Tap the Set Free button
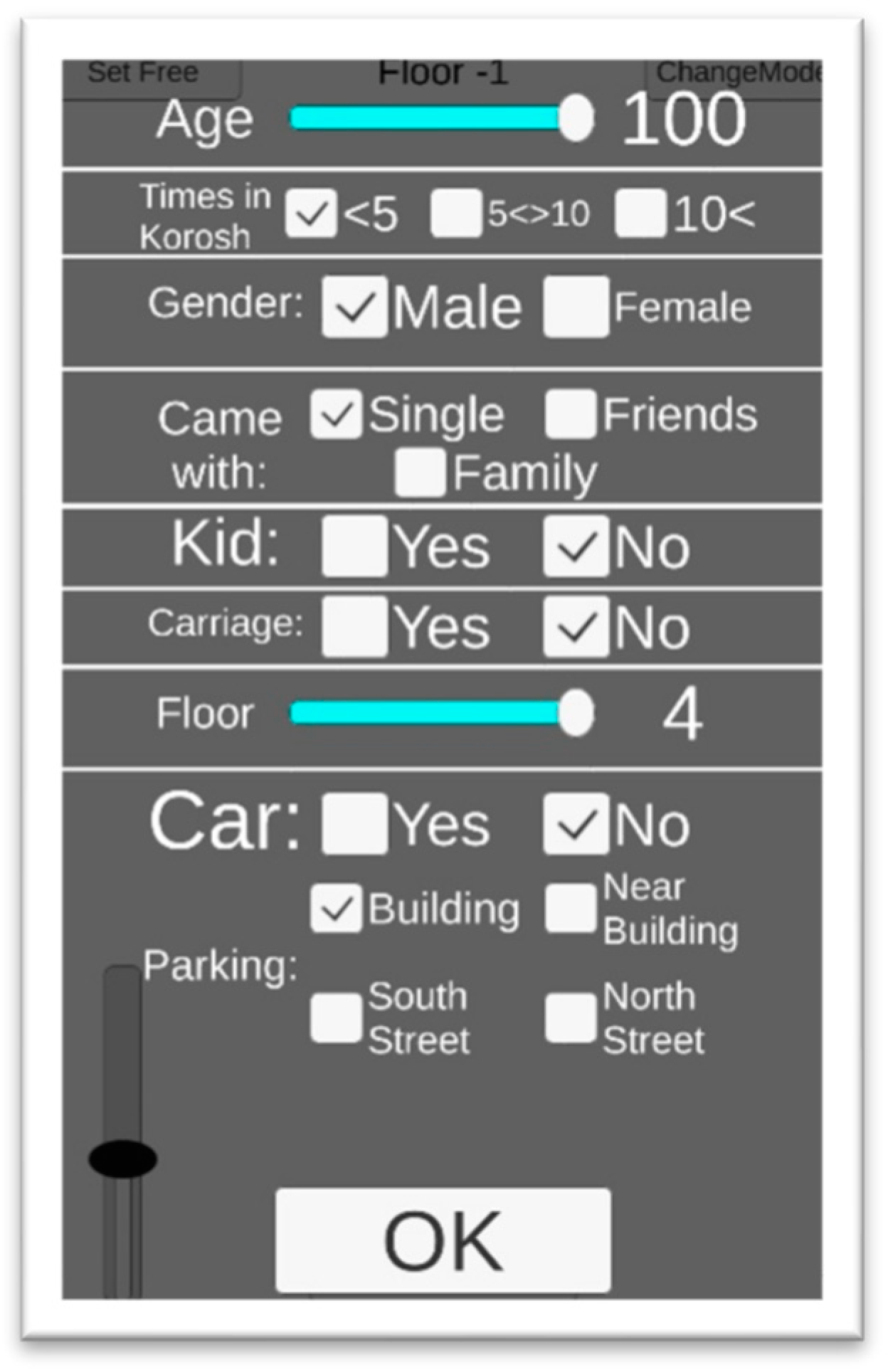Screen dimensions: 888x1372 149,75
